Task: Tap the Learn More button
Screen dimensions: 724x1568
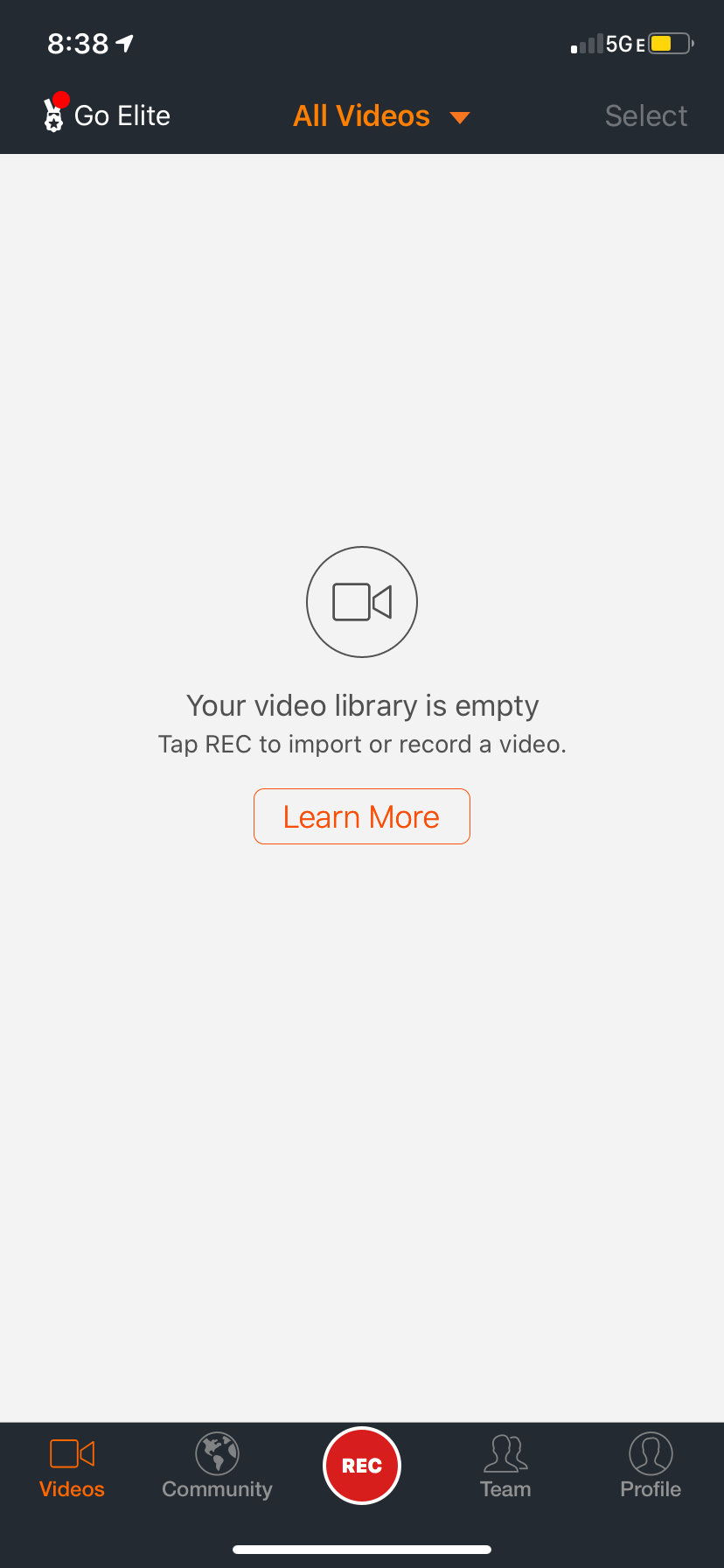Action: [x=361, y=816]
